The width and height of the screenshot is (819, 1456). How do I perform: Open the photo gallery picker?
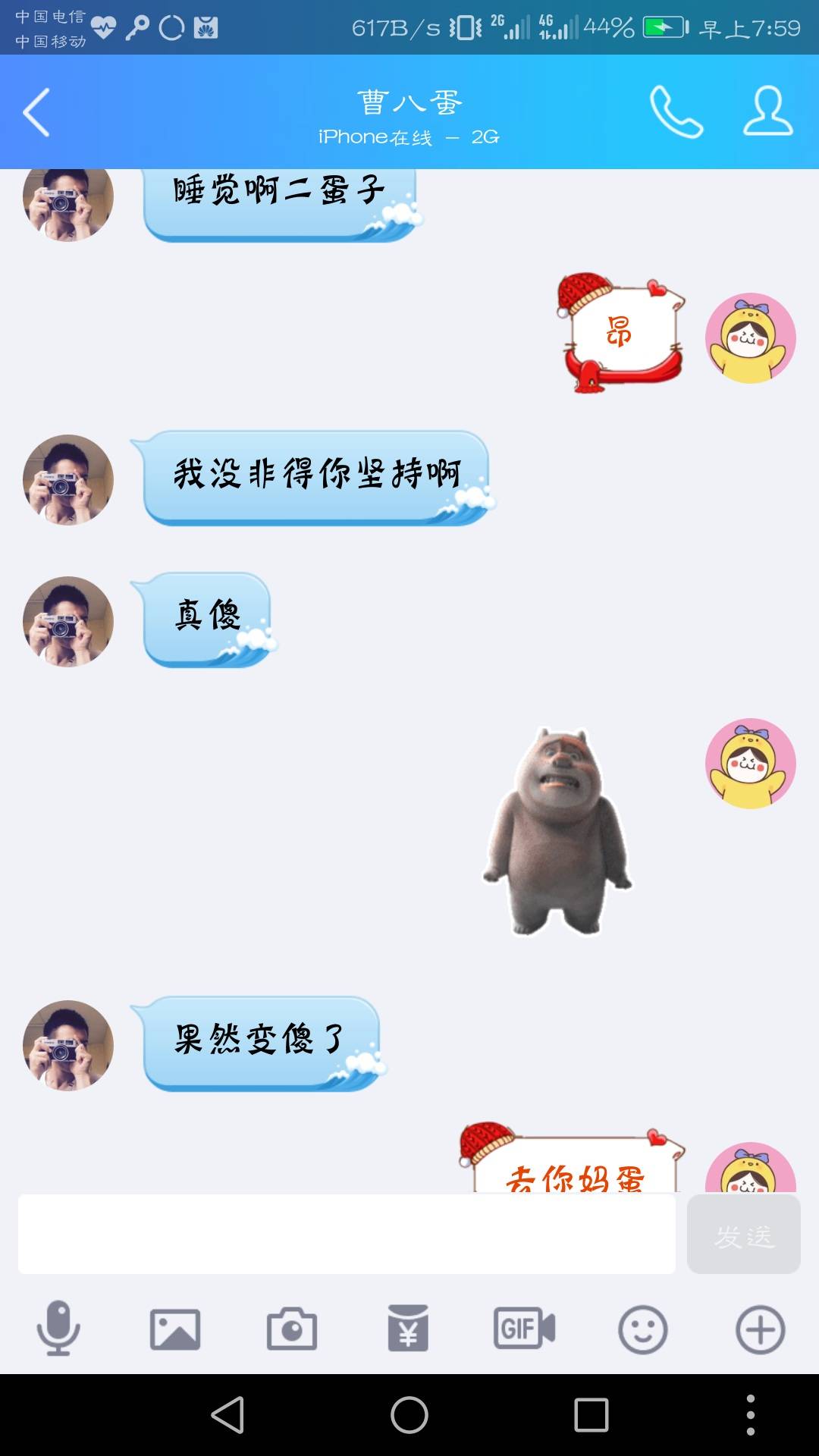[x=175, y=1329]
